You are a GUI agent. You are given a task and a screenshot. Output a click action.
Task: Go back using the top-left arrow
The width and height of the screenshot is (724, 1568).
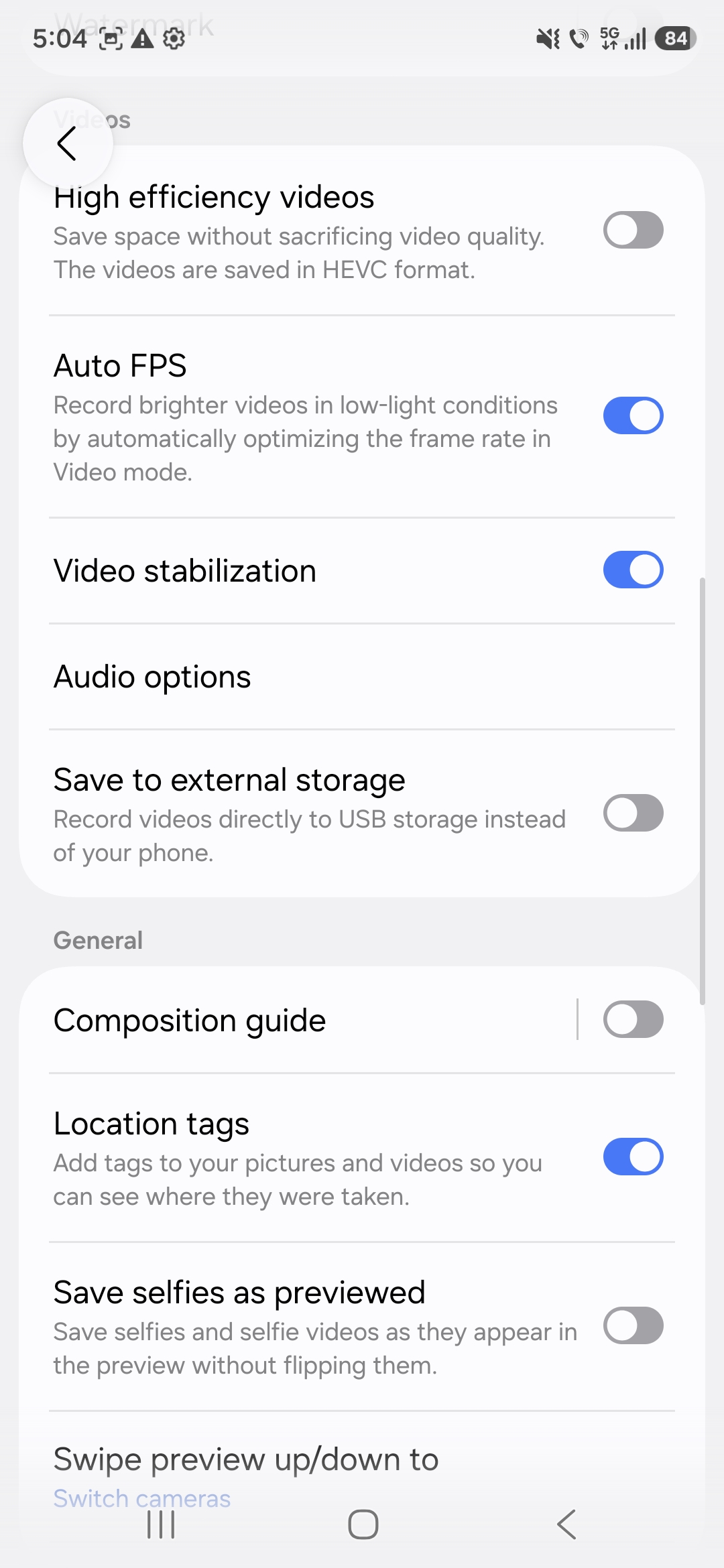coord(67,144)
